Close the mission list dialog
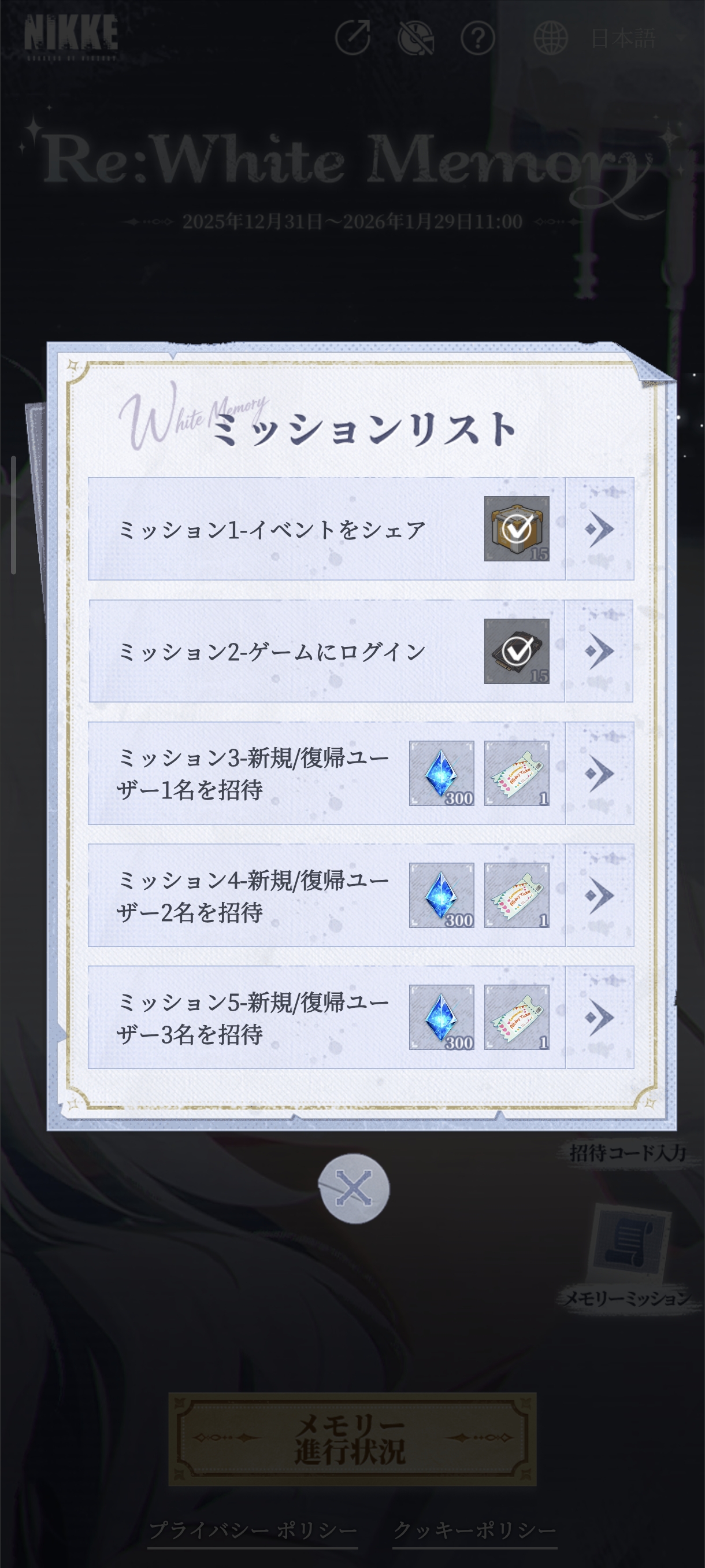Viewport: 705px width, 1568px height. 354,1188
